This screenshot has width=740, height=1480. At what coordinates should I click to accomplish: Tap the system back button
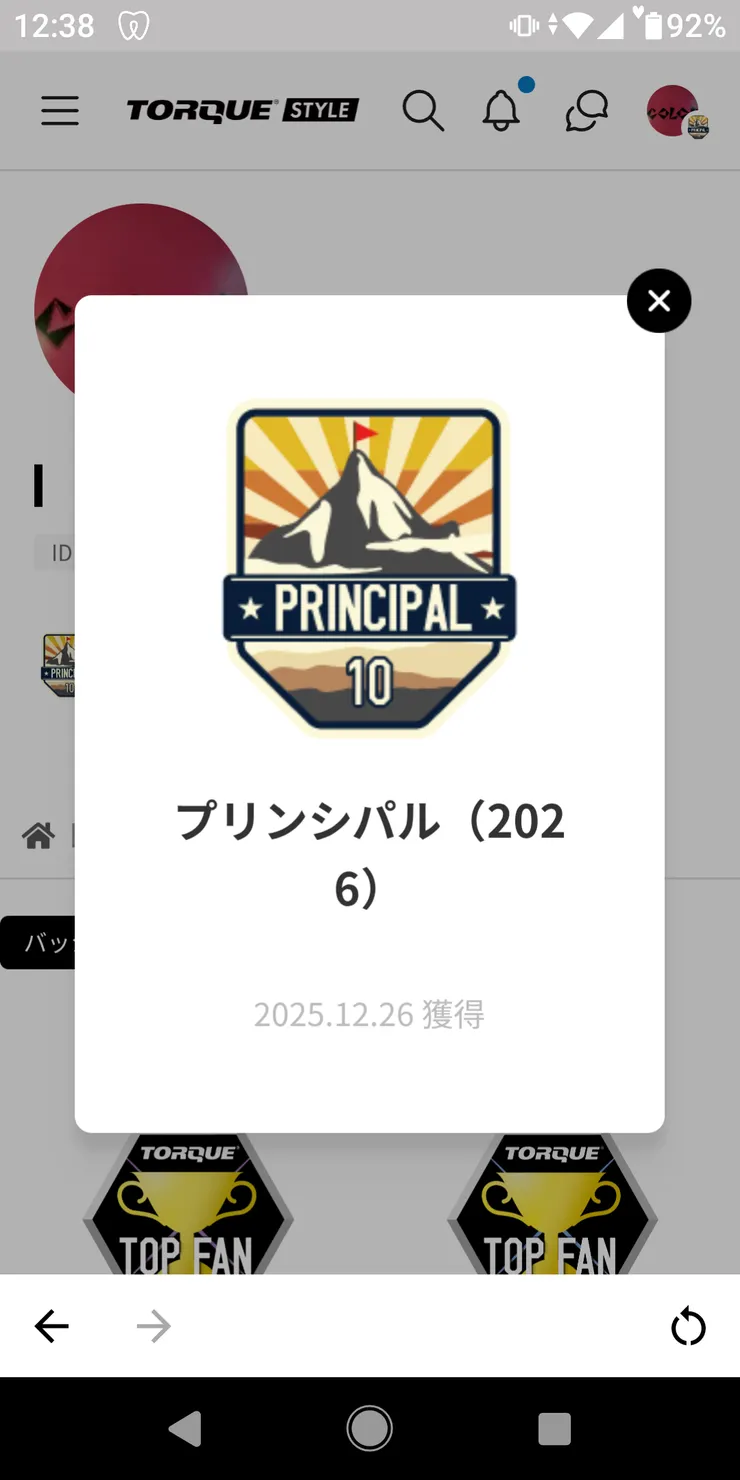tap(185, 1429)
